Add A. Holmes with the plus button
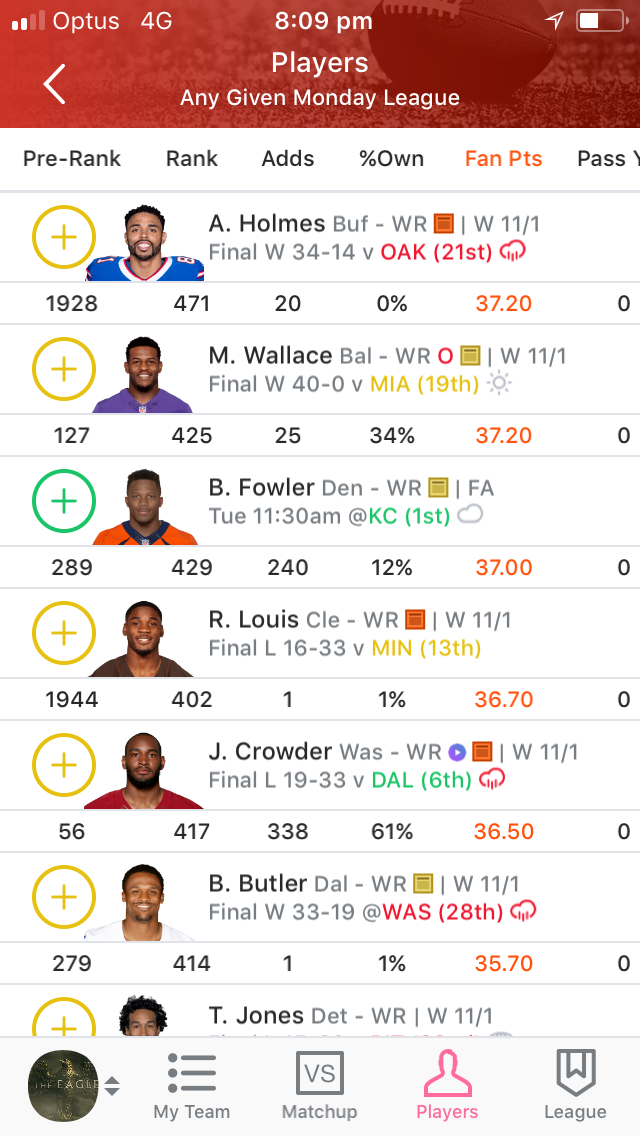The width and height of the screenshot is (640, 1136). click(x=64, y=238)
